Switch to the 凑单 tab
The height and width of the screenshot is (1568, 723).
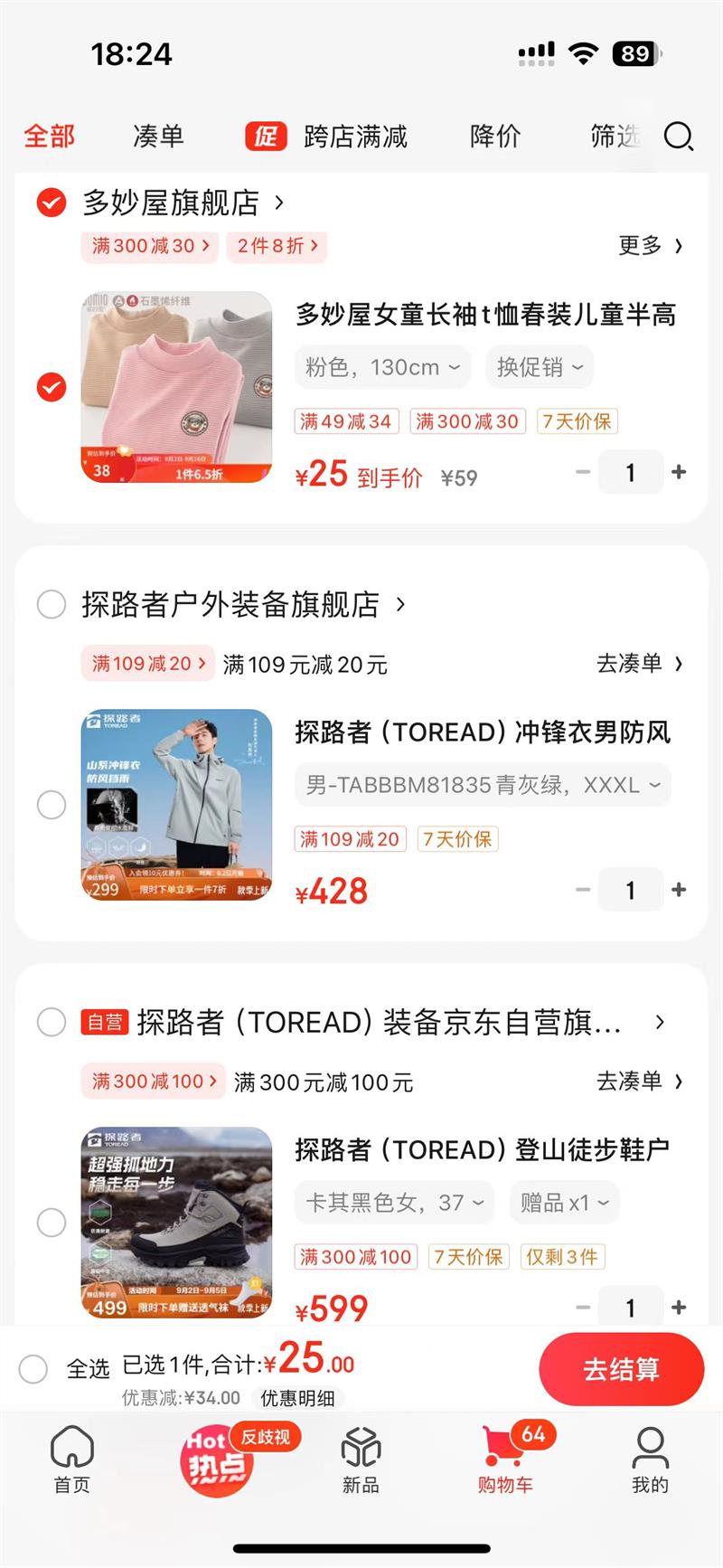[x=157, y=137]
